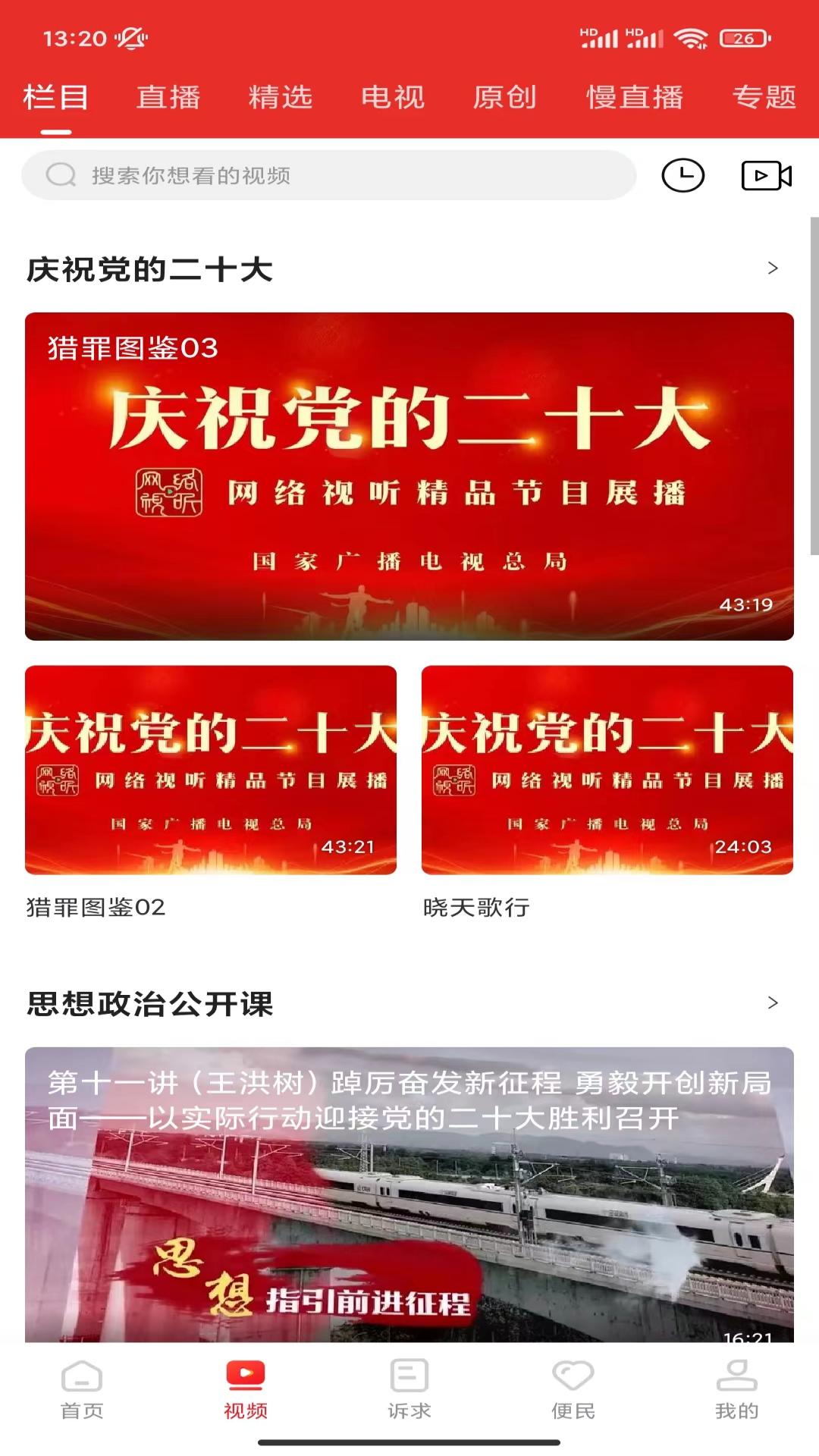Open the video camera icon
This screenshot has height=1456, width=819.
(766, 176)
